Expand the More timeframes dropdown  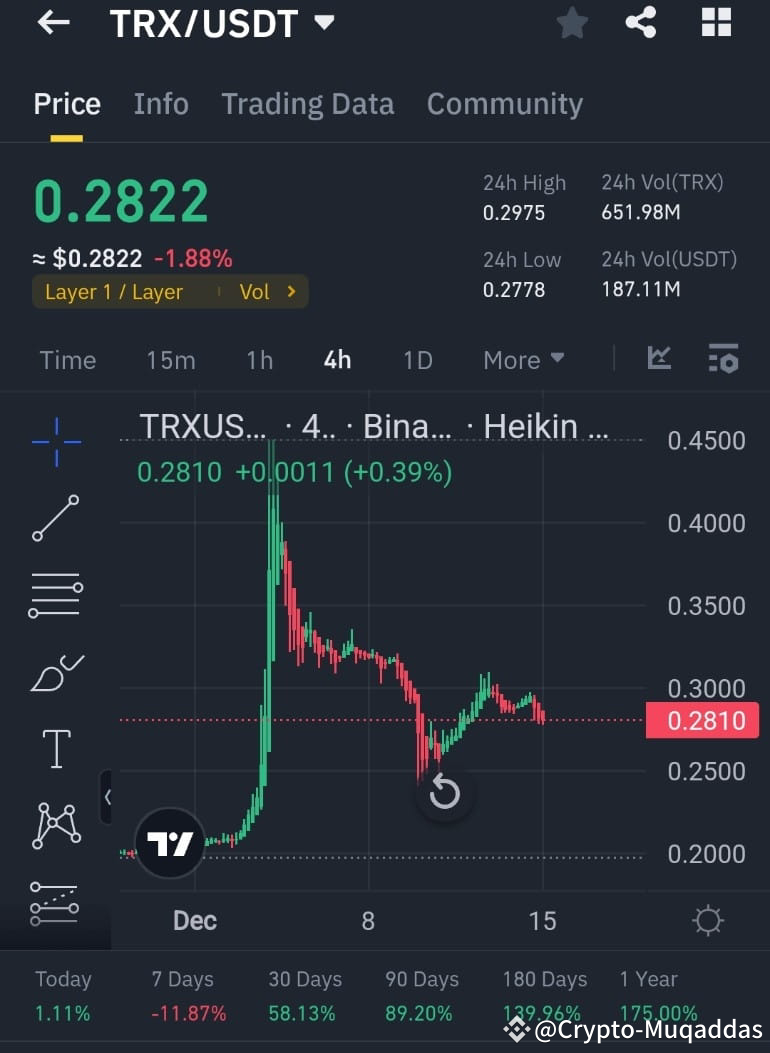[523, 359]
